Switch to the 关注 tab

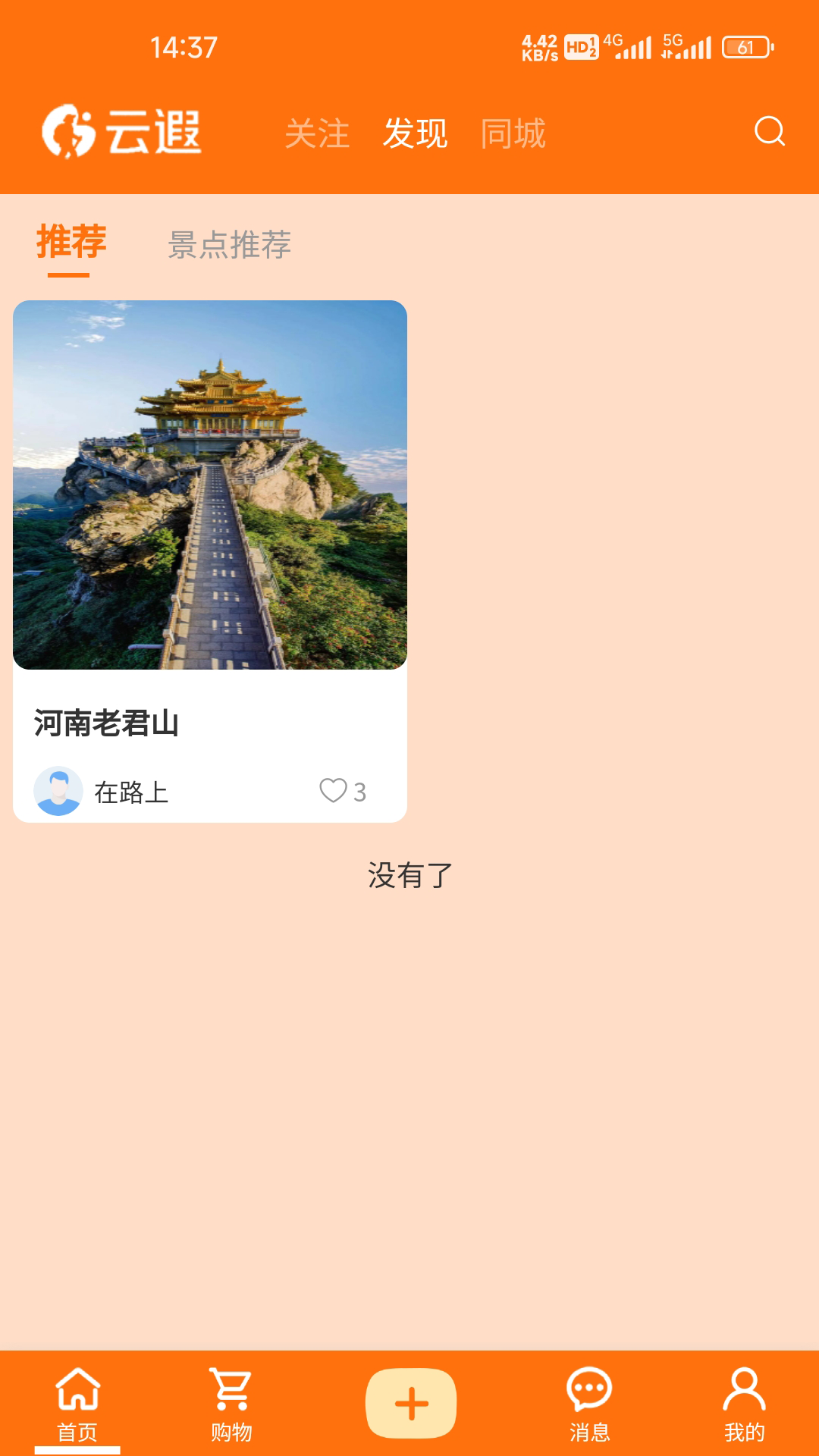tap(316, 133)
